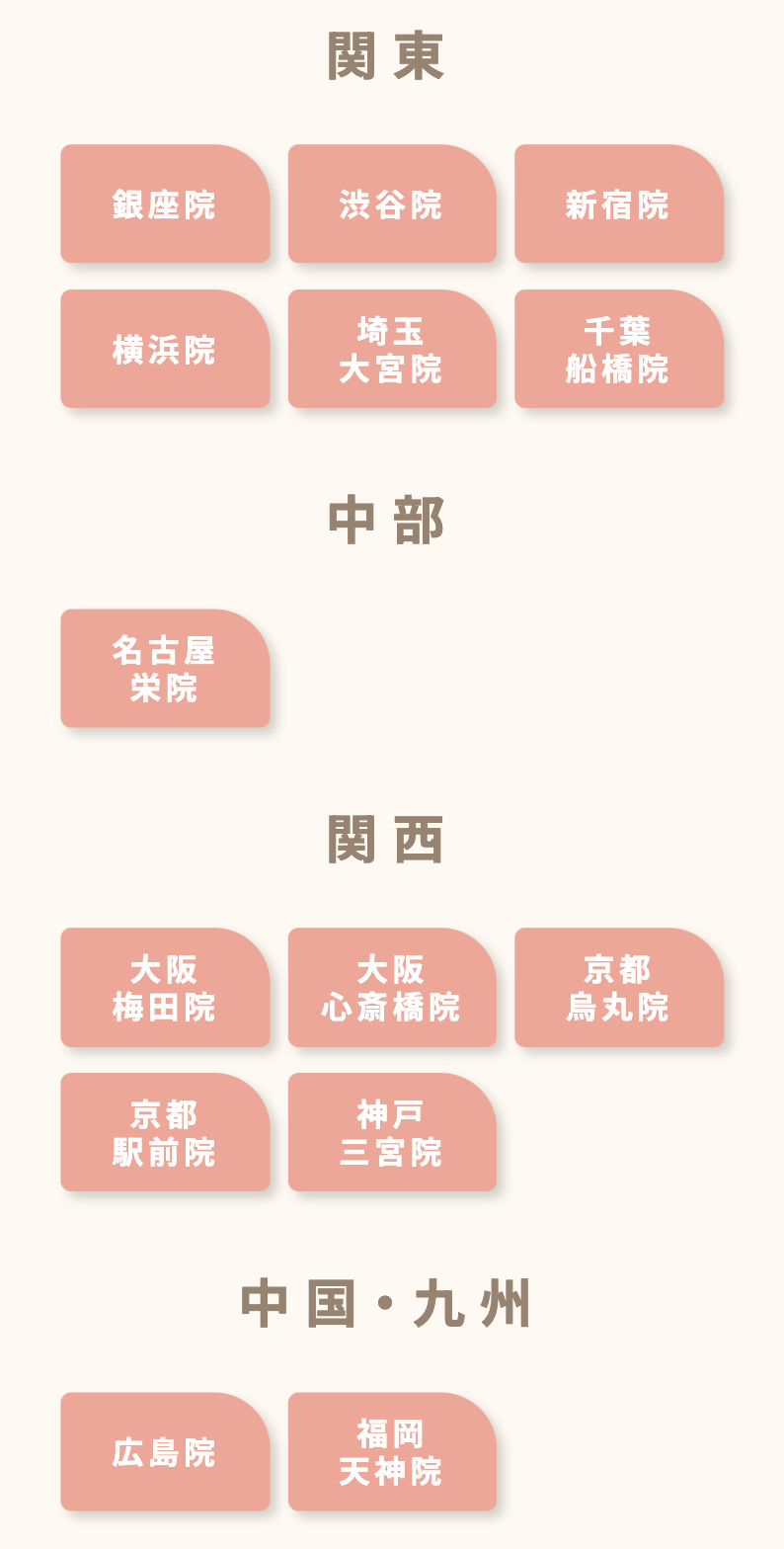Select the 銀座院 clinic button
This screenshot has height=1549, width=784.
pyautogui.click(x=165, y=204)
